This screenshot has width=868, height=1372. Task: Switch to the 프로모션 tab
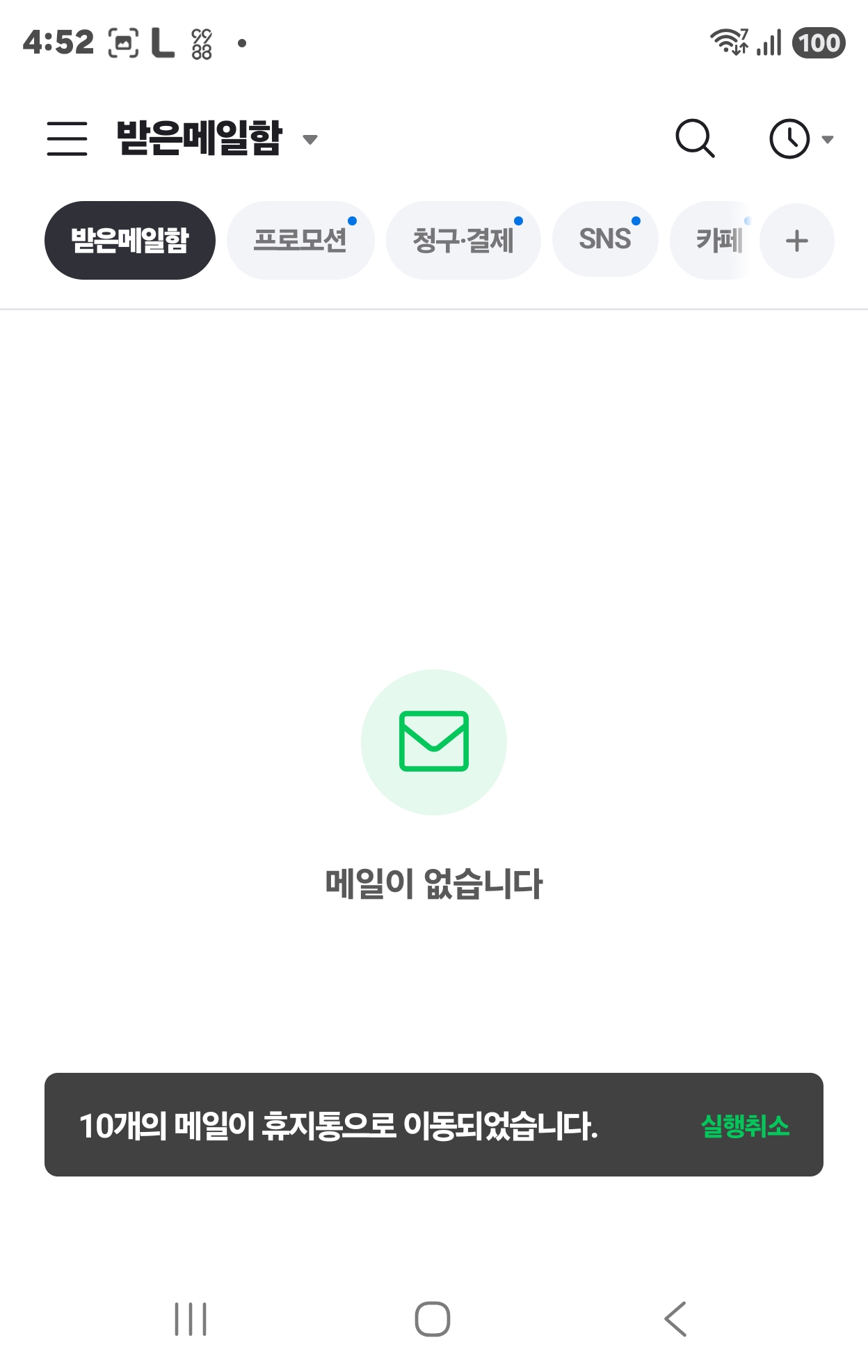click(300, 240)
